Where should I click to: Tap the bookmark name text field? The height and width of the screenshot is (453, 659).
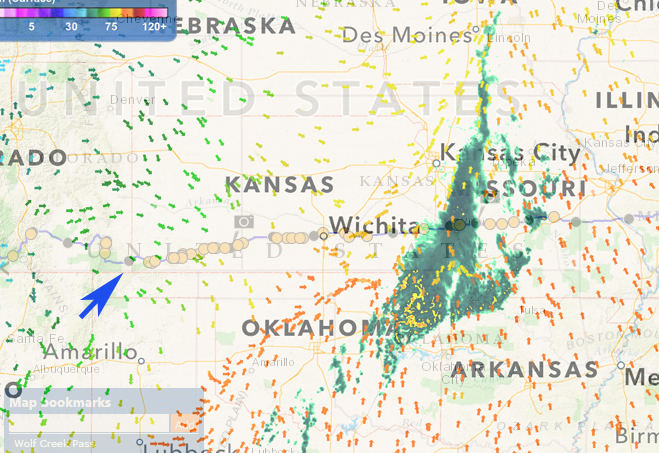point(88,422)
